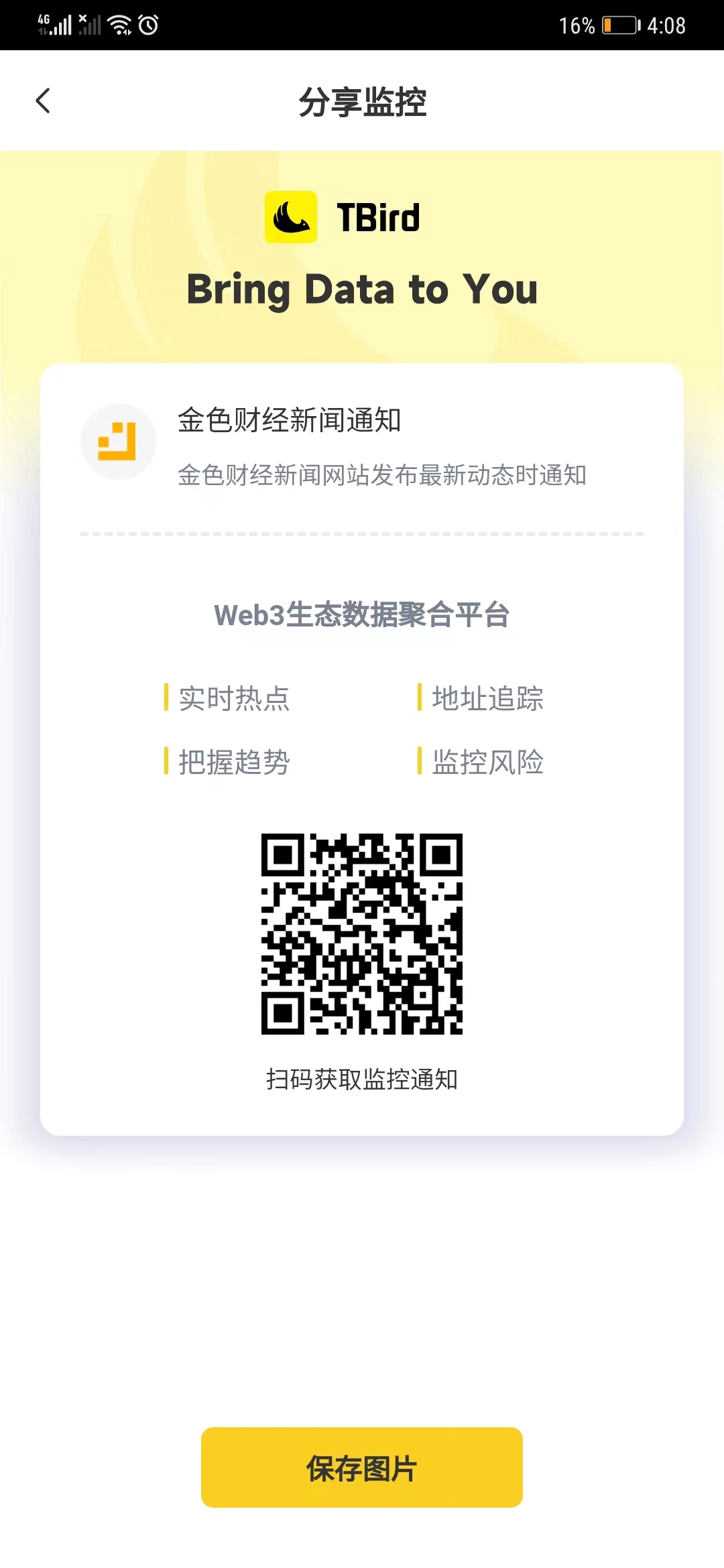Tap the 保存图片 button
Image resolution: width=724 pixels, height=1568 pixels.
click(362, 1467)
